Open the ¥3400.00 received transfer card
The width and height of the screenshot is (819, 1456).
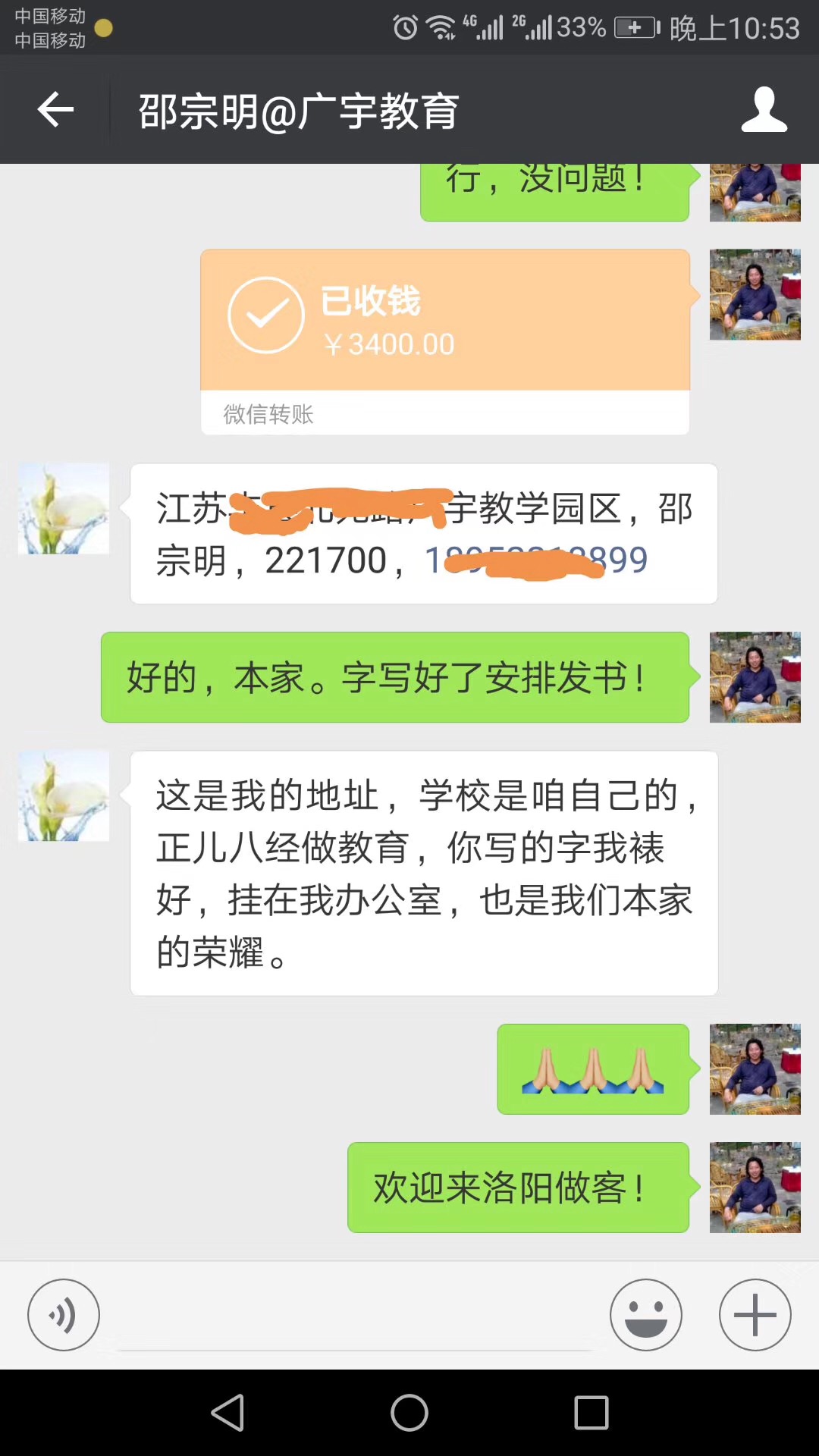(444, 341)
